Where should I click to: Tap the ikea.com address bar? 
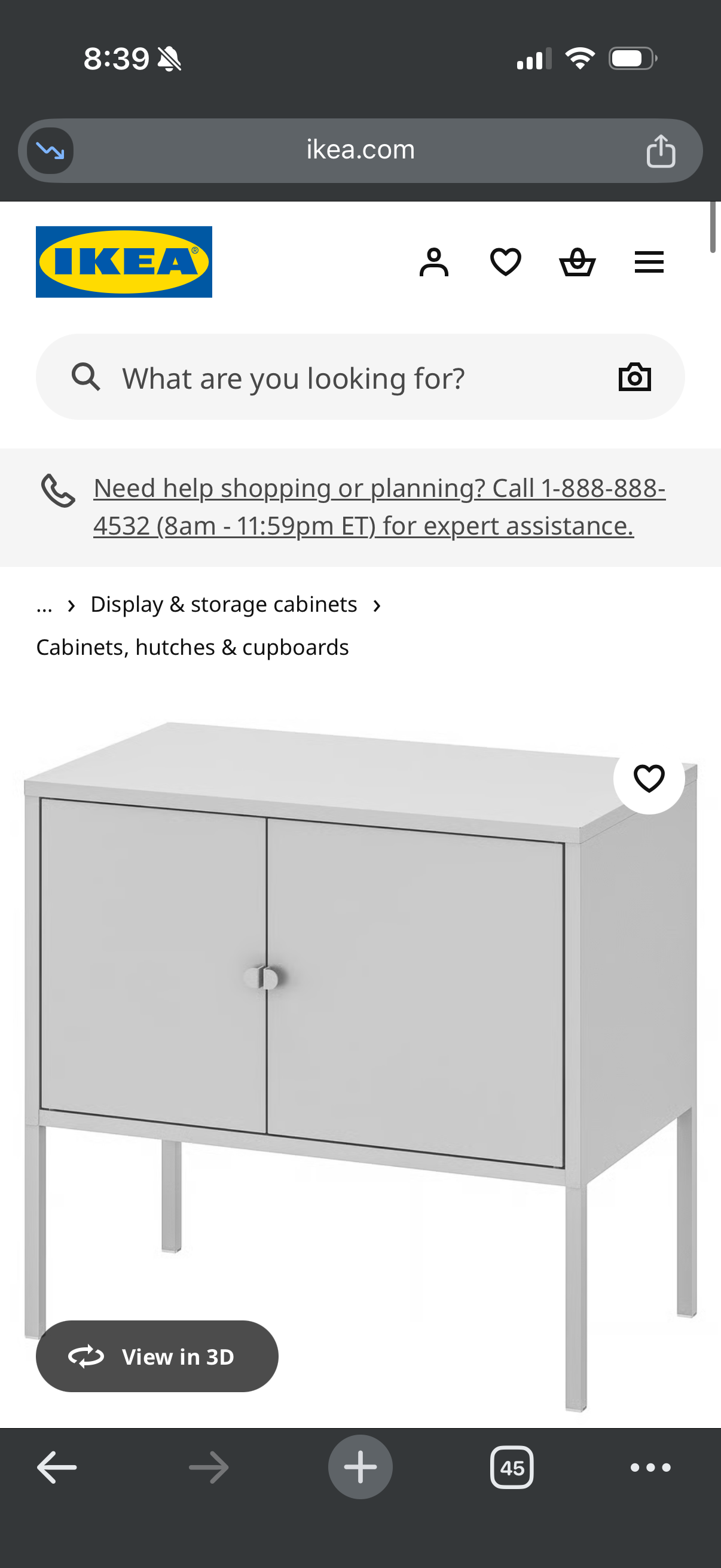(x=360, y=150)
